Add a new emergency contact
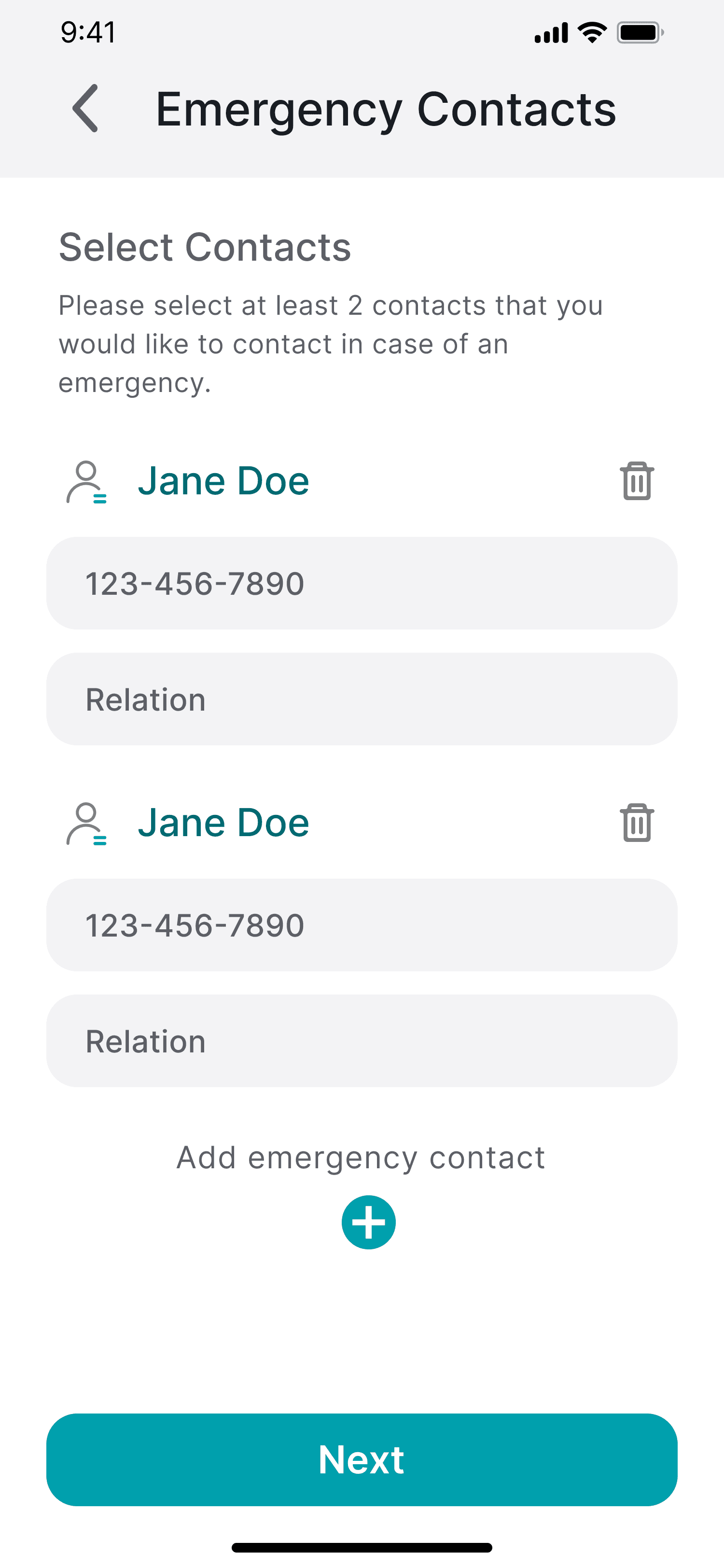 [368, 1222]
